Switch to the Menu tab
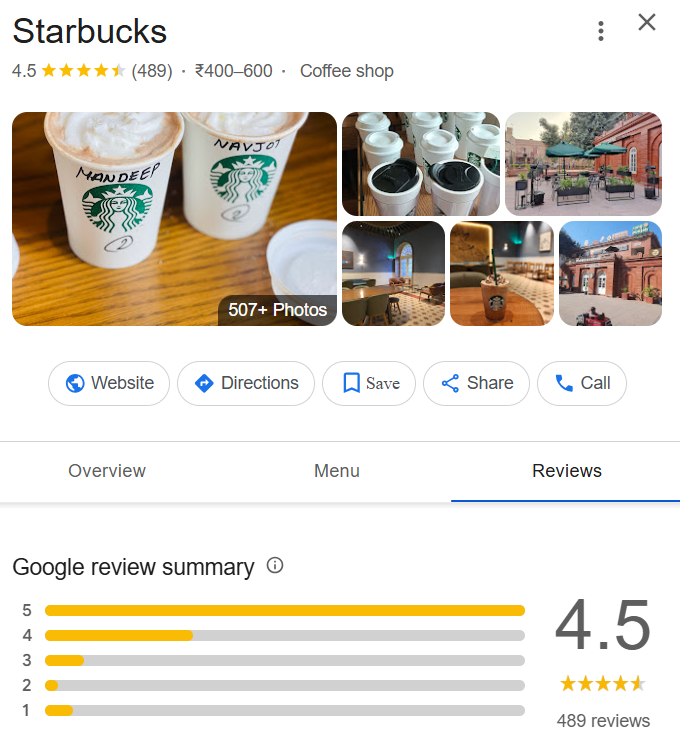 pyautogui.click(x=337, y=471)
